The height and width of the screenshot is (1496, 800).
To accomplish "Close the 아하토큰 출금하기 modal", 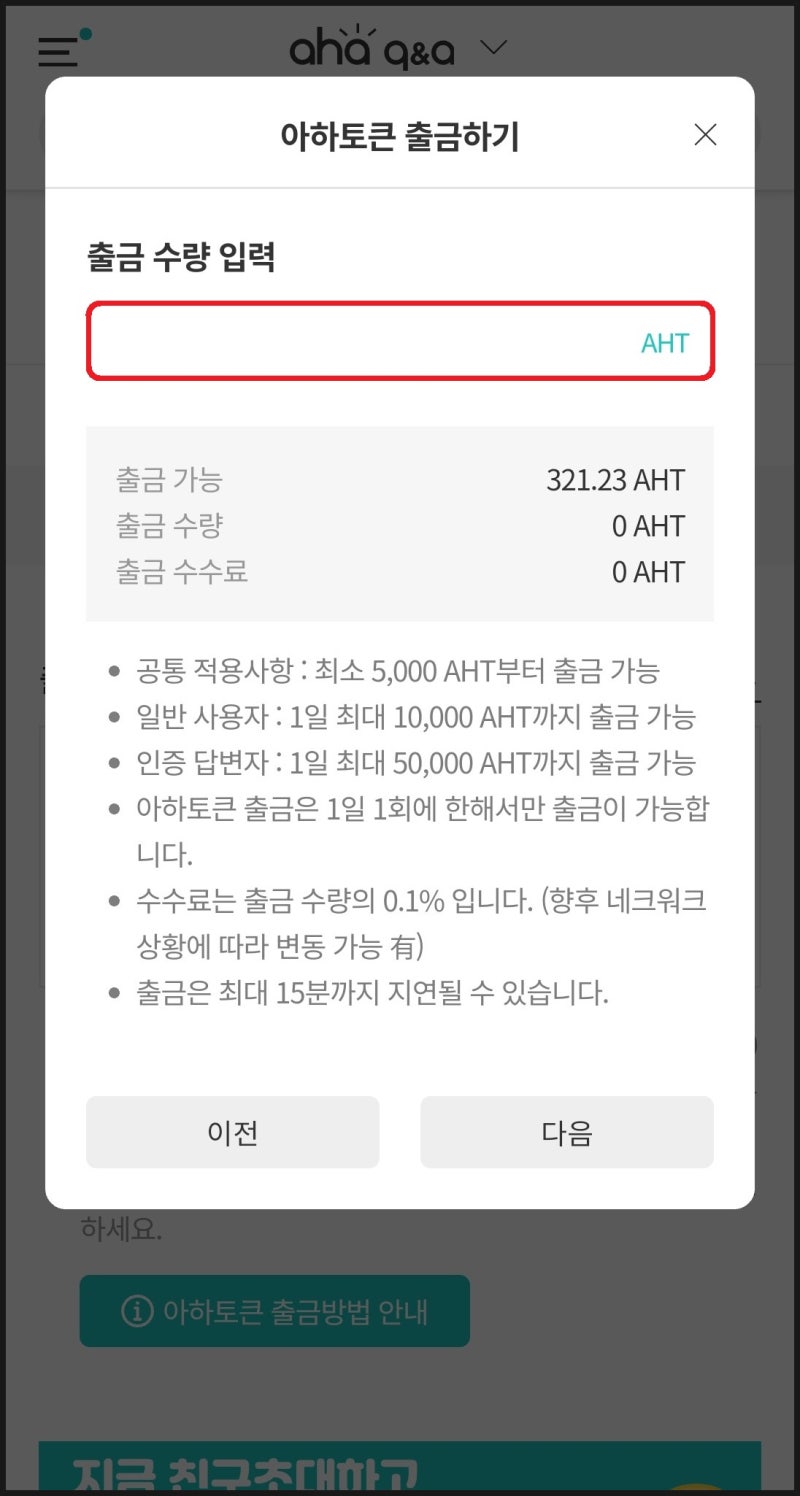I will [x=705, y=134].
